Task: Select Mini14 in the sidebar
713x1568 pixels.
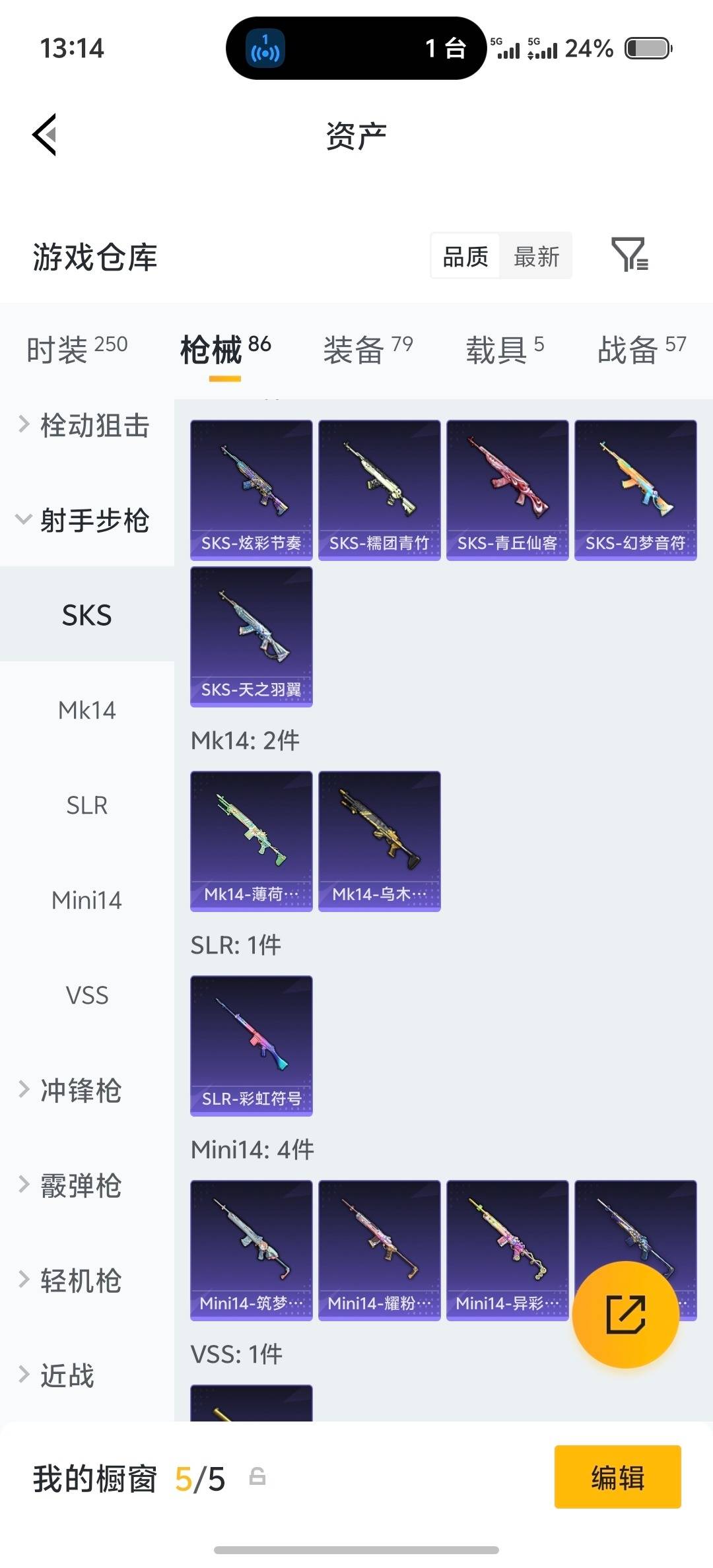Action: coord(86,900)
